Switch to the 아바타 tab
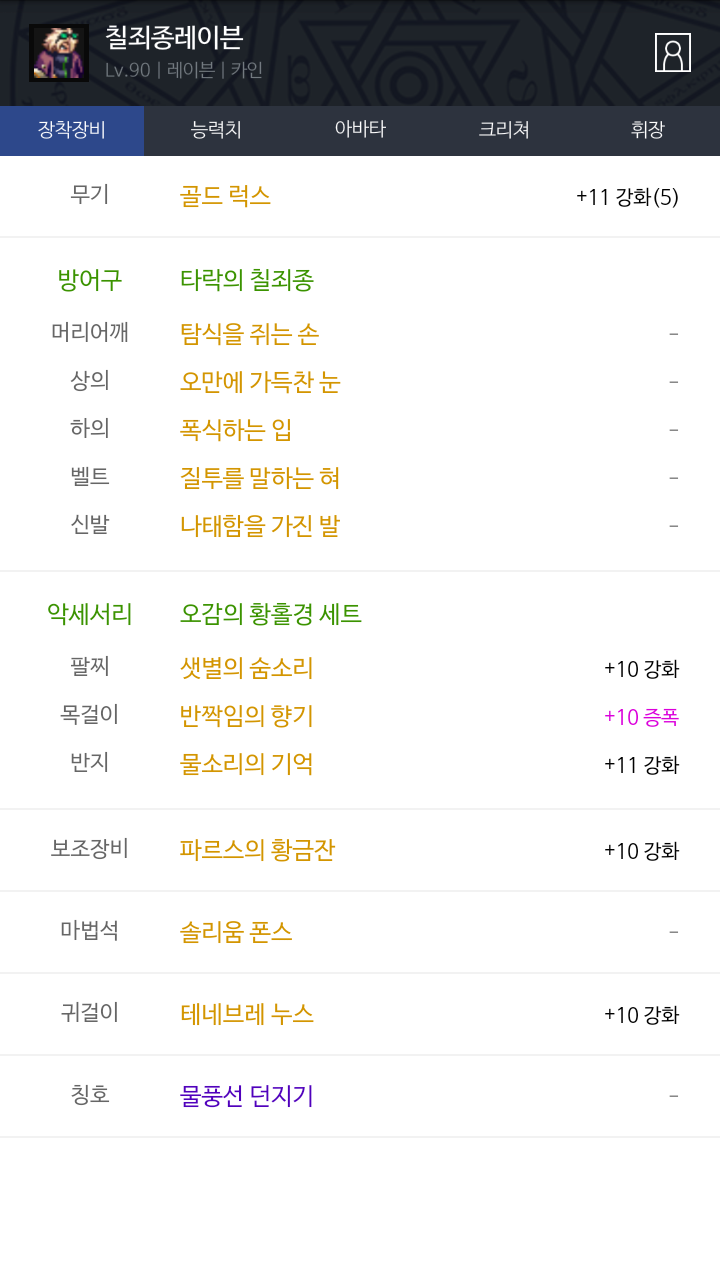Image resolution: width=720 pixels, height=1280 pixels. [360, 130]
